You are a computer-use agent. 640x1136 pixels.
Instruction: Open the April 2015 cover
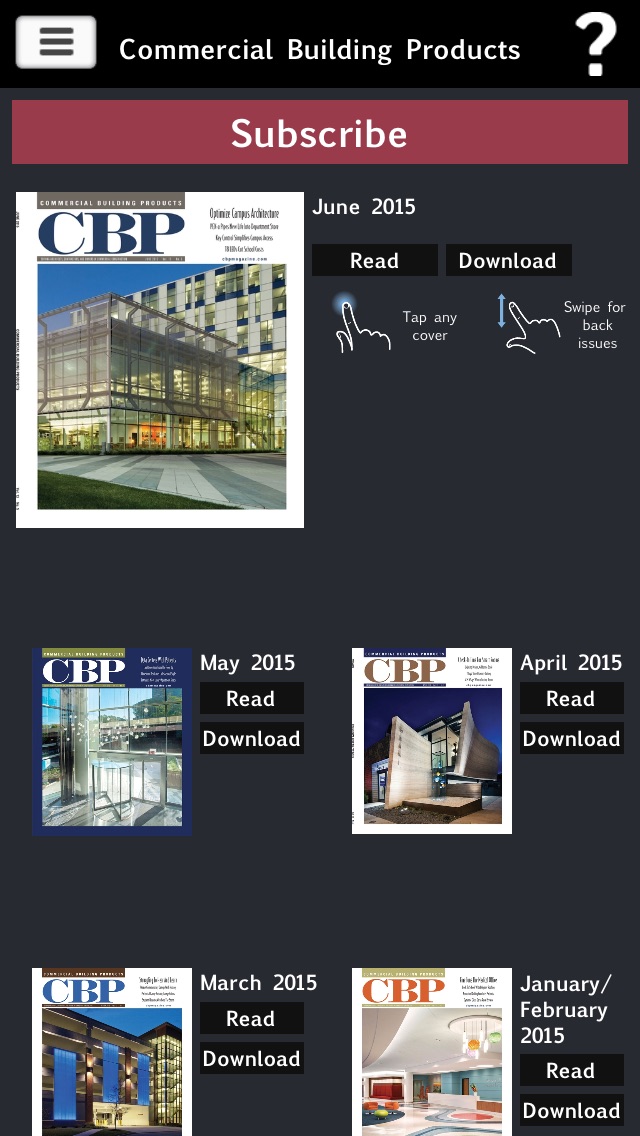pyautogui.click(x=432, y=741)
